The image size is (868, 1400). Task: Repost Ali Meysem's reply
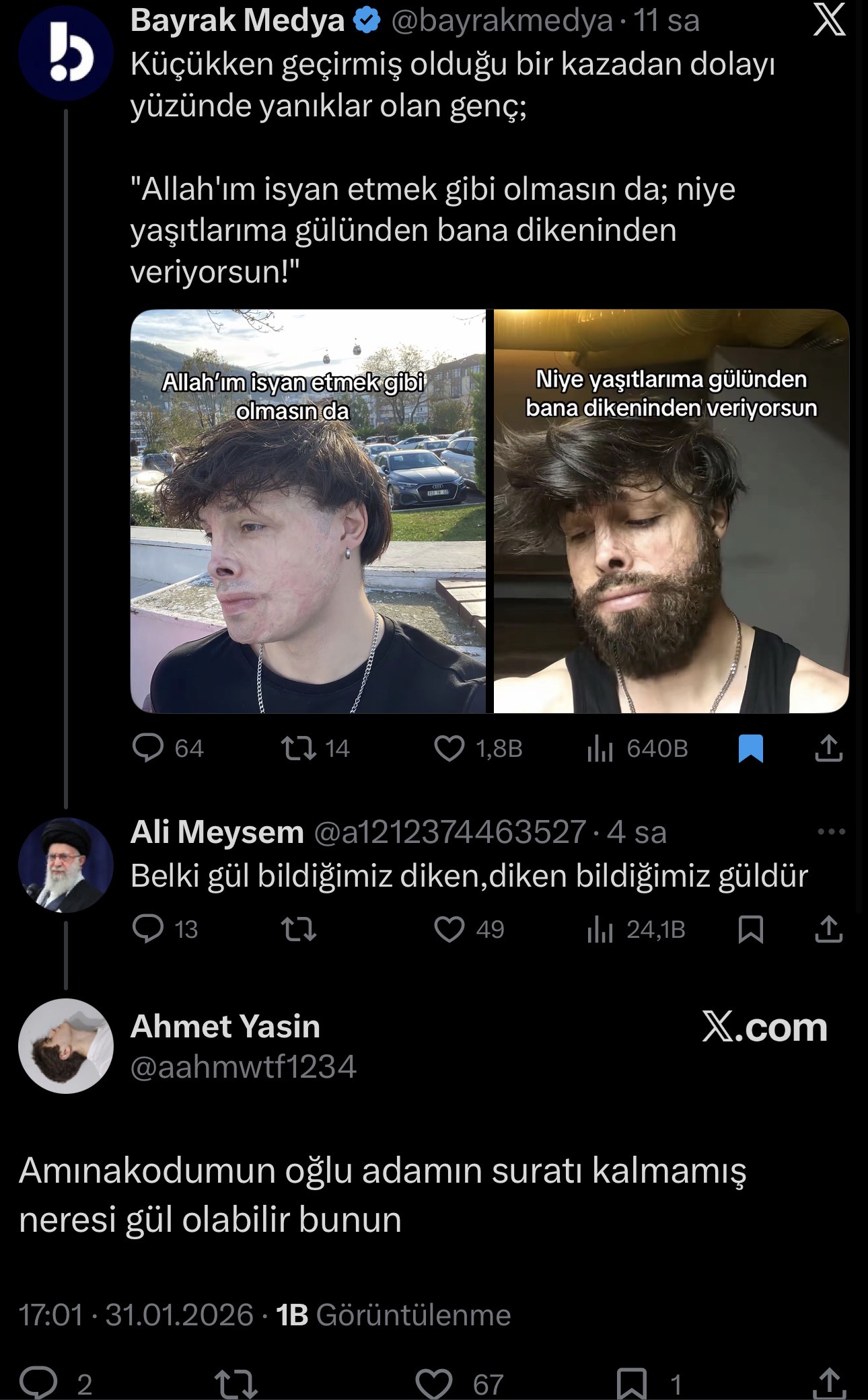[299, 929]
